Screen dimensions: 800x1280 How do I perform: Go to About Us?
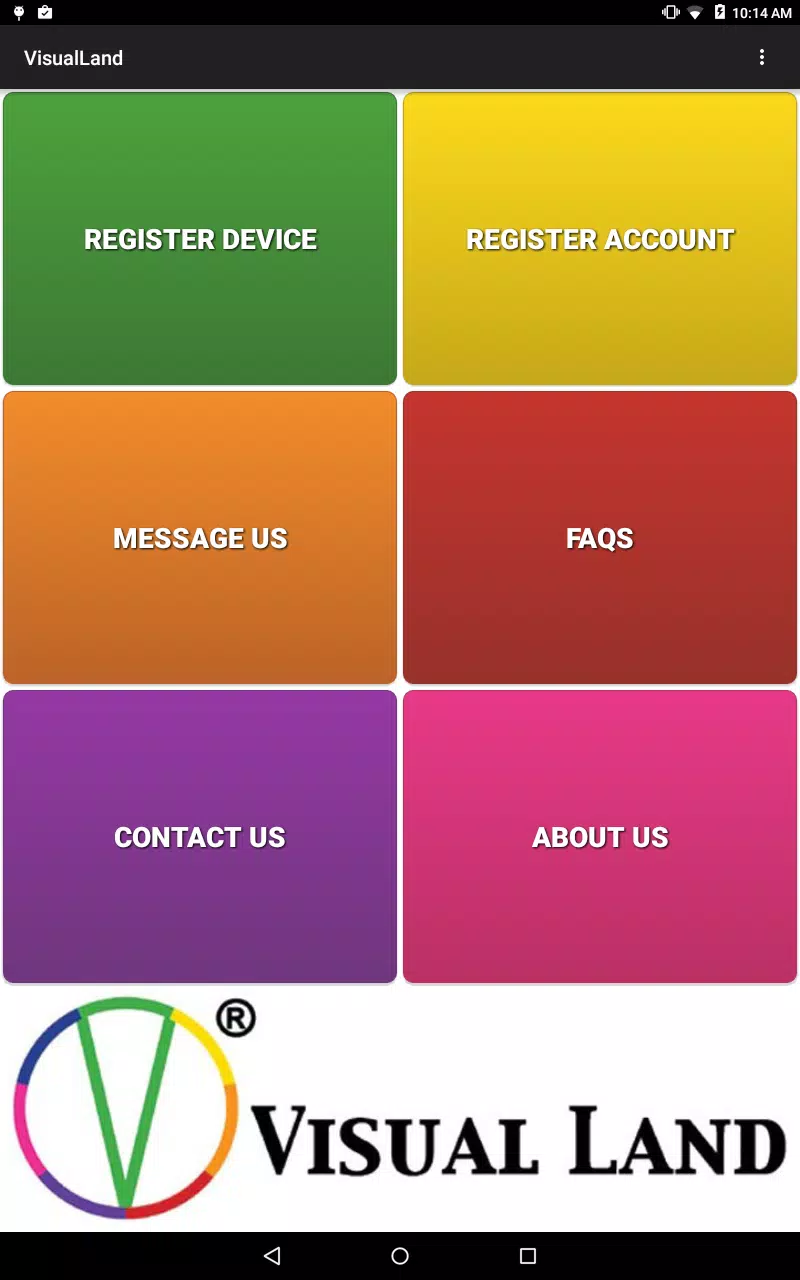tap(600, 837)
